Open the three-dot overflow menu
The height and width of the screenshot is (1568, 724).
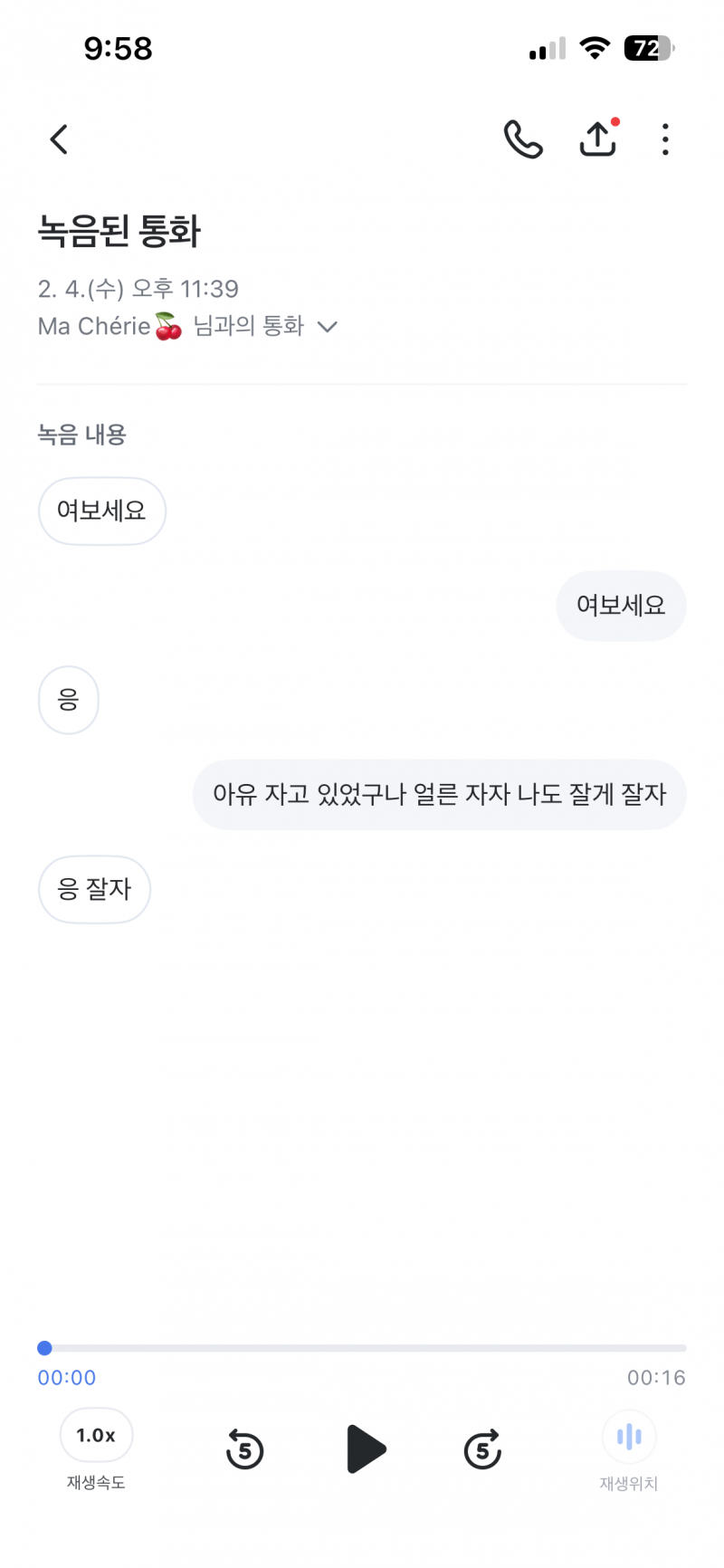(x=665, y=139)
